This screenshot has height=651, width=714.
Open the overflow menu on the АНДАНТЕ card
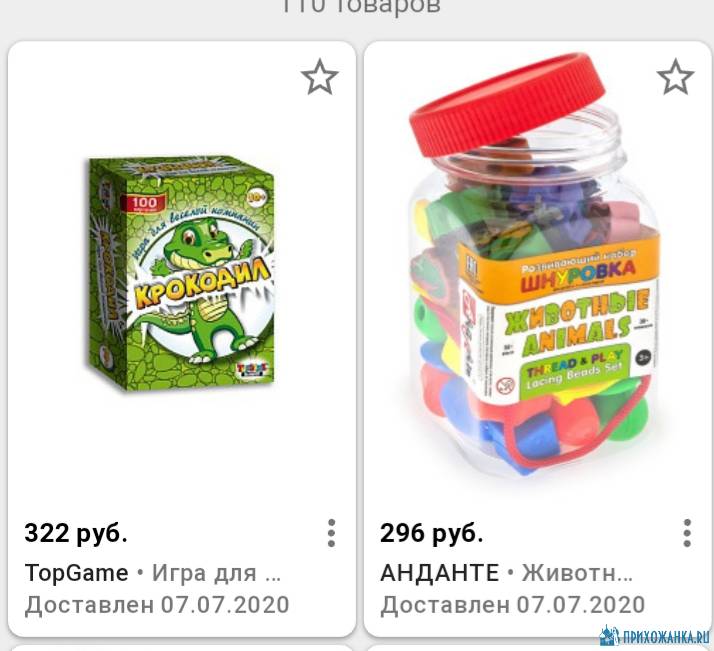coord(687,533)
